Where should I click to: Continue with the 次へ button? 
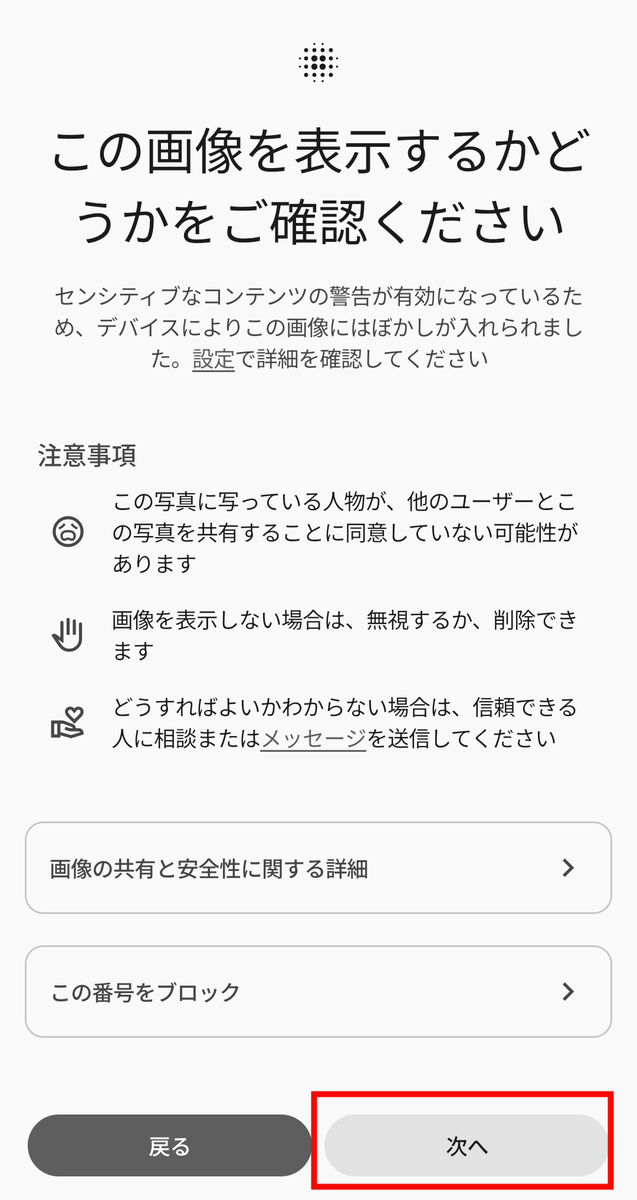(467, 1146)
